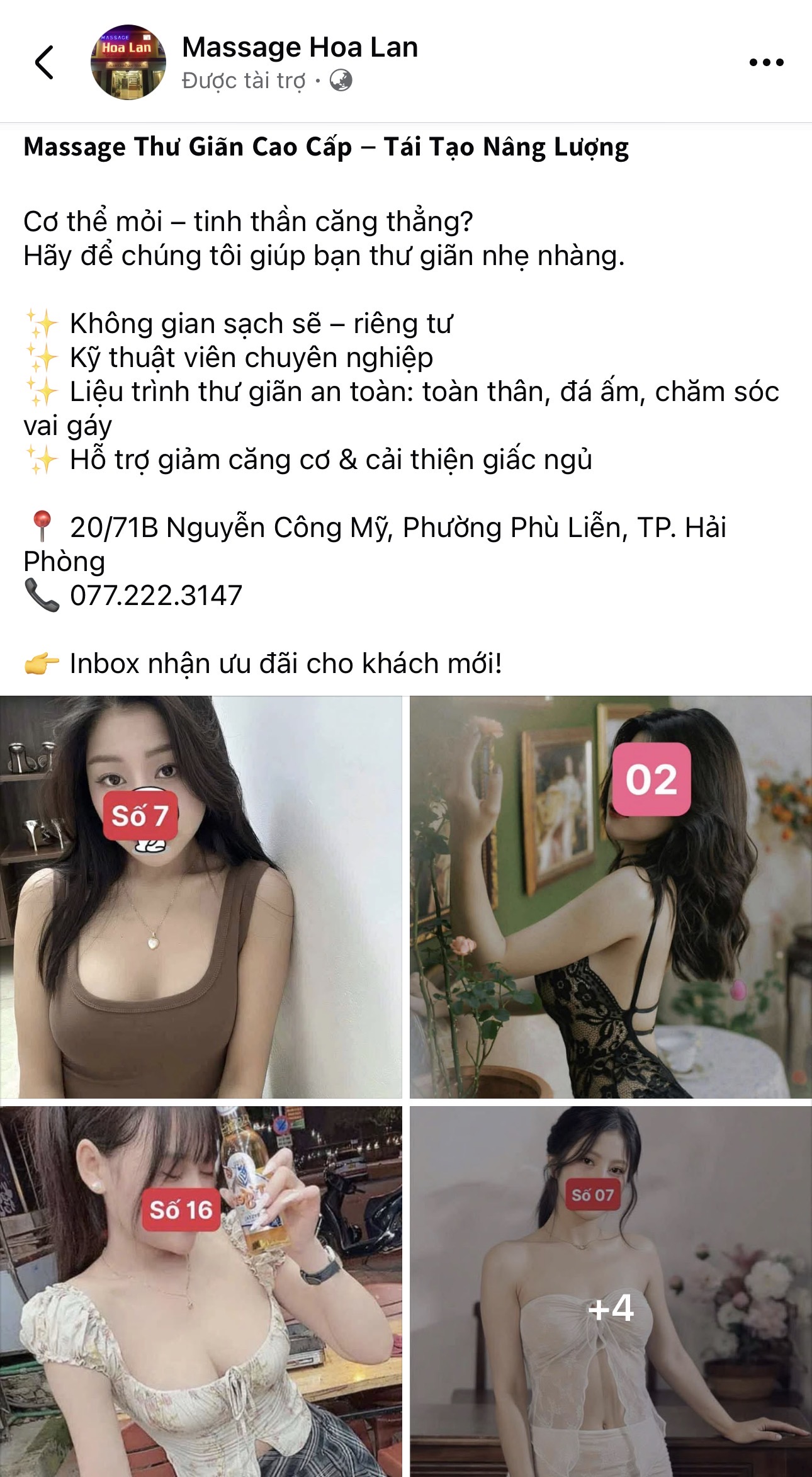Viewport: 812px width, 1477px height.
Task: Go back using the arrow icon
Action: click(44, 62)
